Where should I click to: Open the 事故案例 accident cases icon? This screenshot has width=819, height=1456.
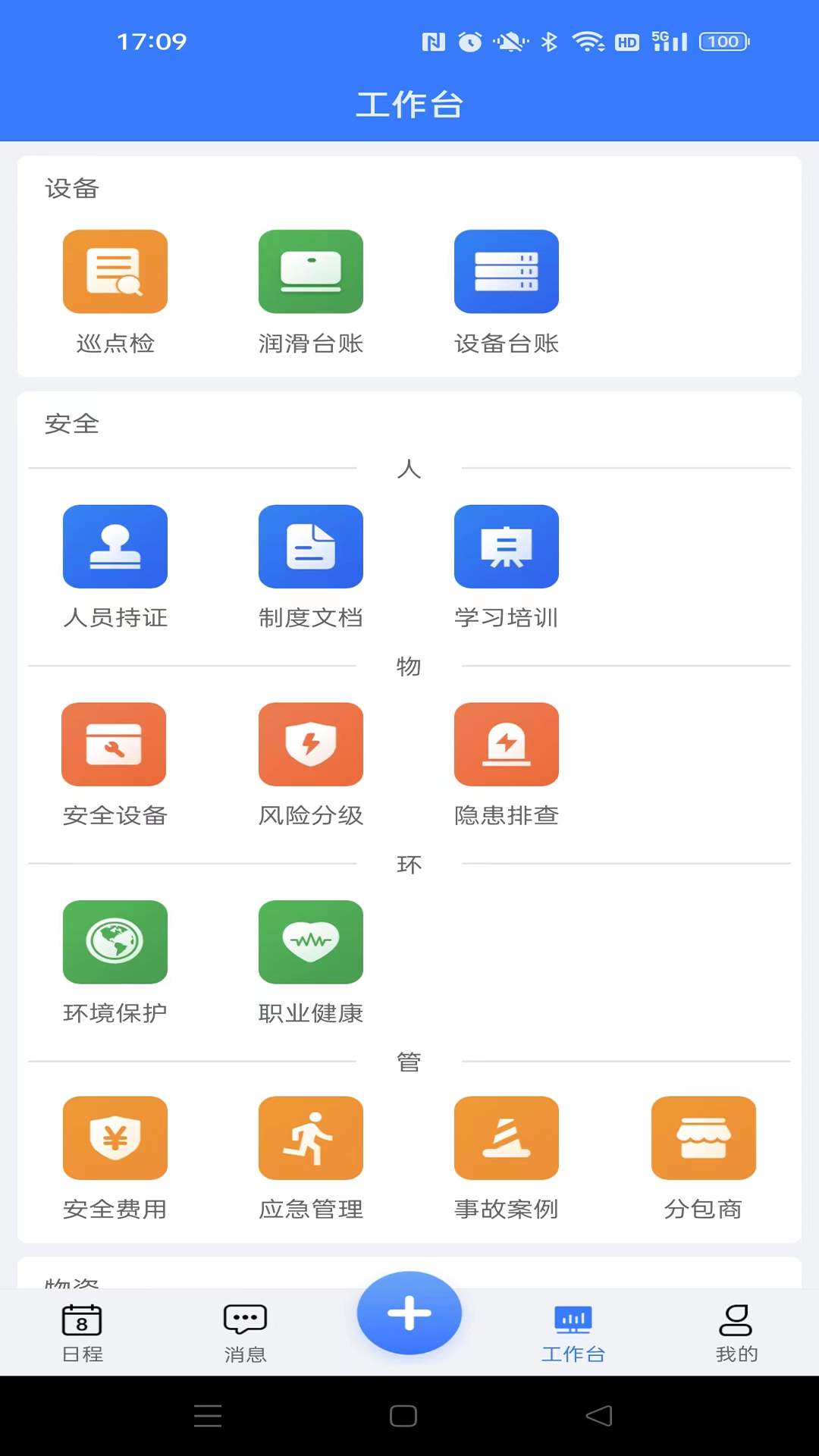click(506, 1137)
